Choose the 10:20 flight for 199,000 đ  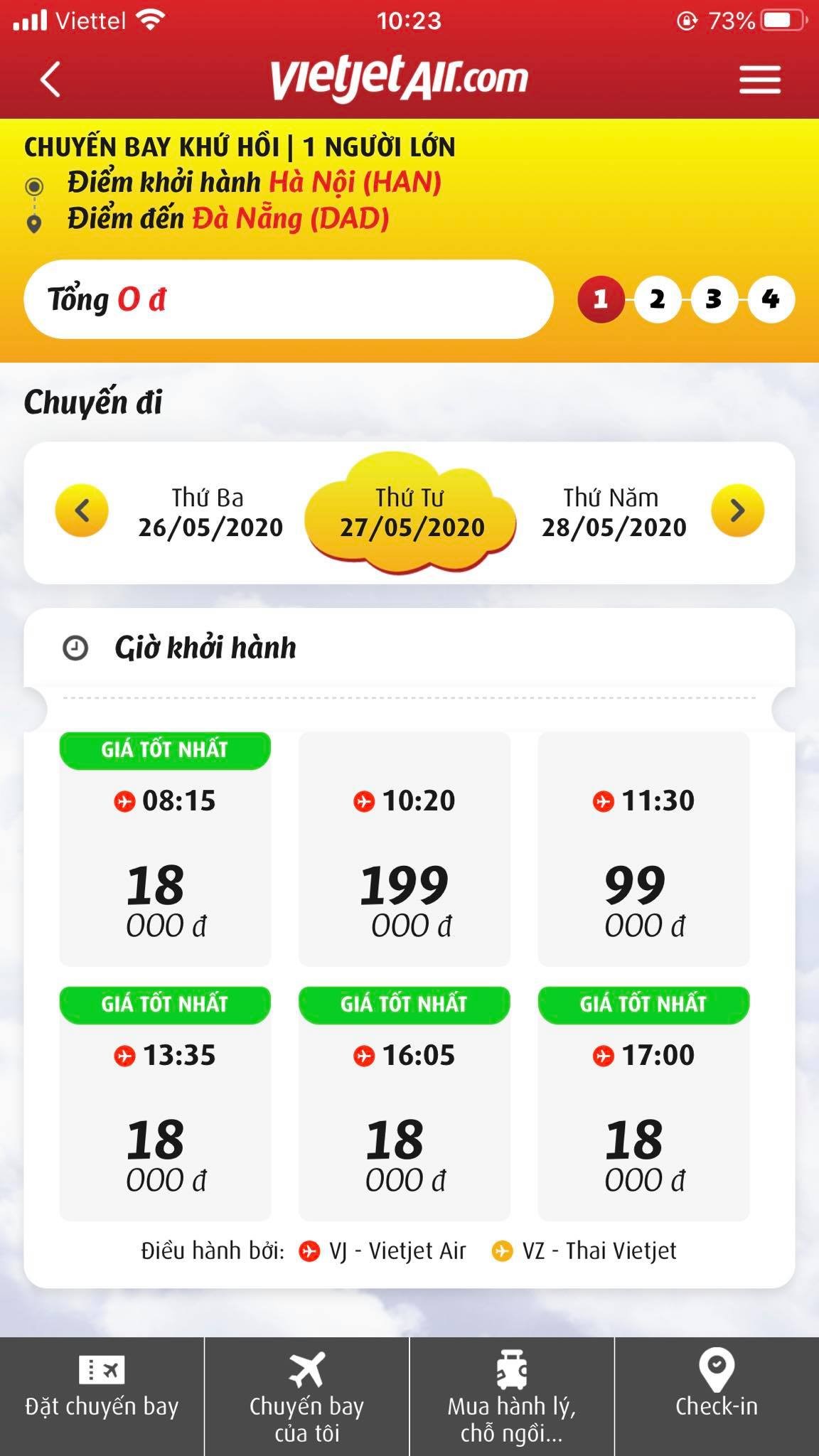click(x=404, y=860)
